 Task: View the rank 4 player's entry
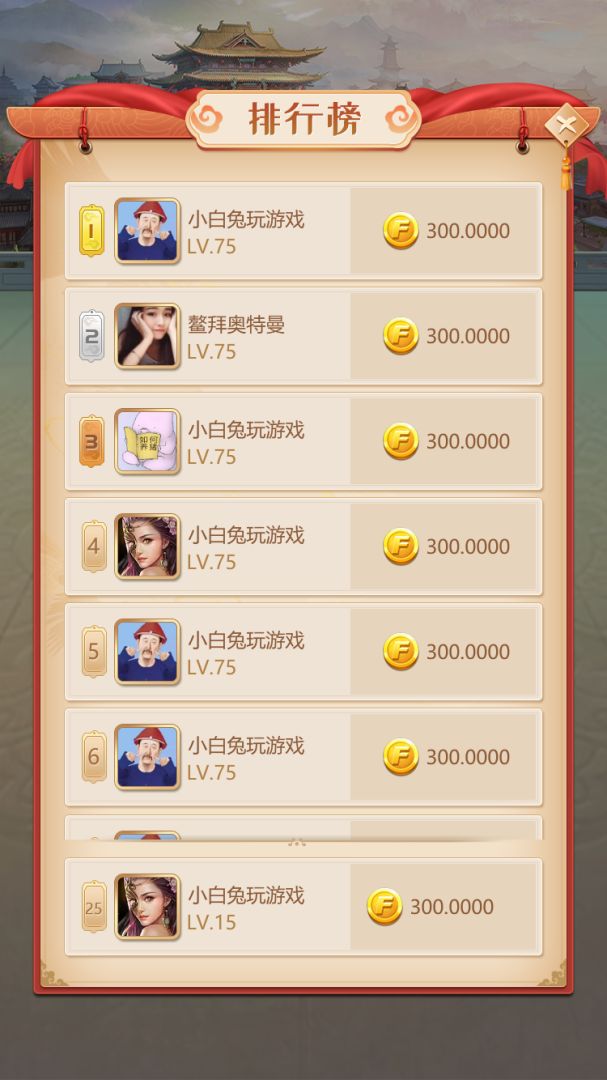point(303,547)
